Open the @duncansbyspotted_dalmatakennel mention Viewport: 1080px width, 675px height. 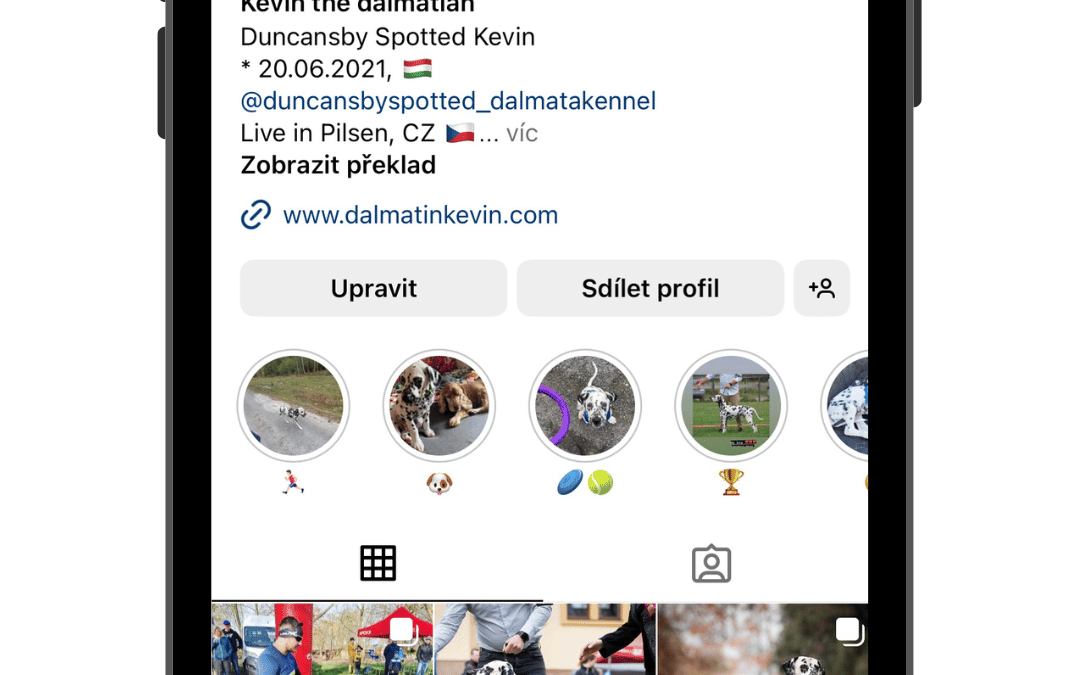click(x=448, y=101)
